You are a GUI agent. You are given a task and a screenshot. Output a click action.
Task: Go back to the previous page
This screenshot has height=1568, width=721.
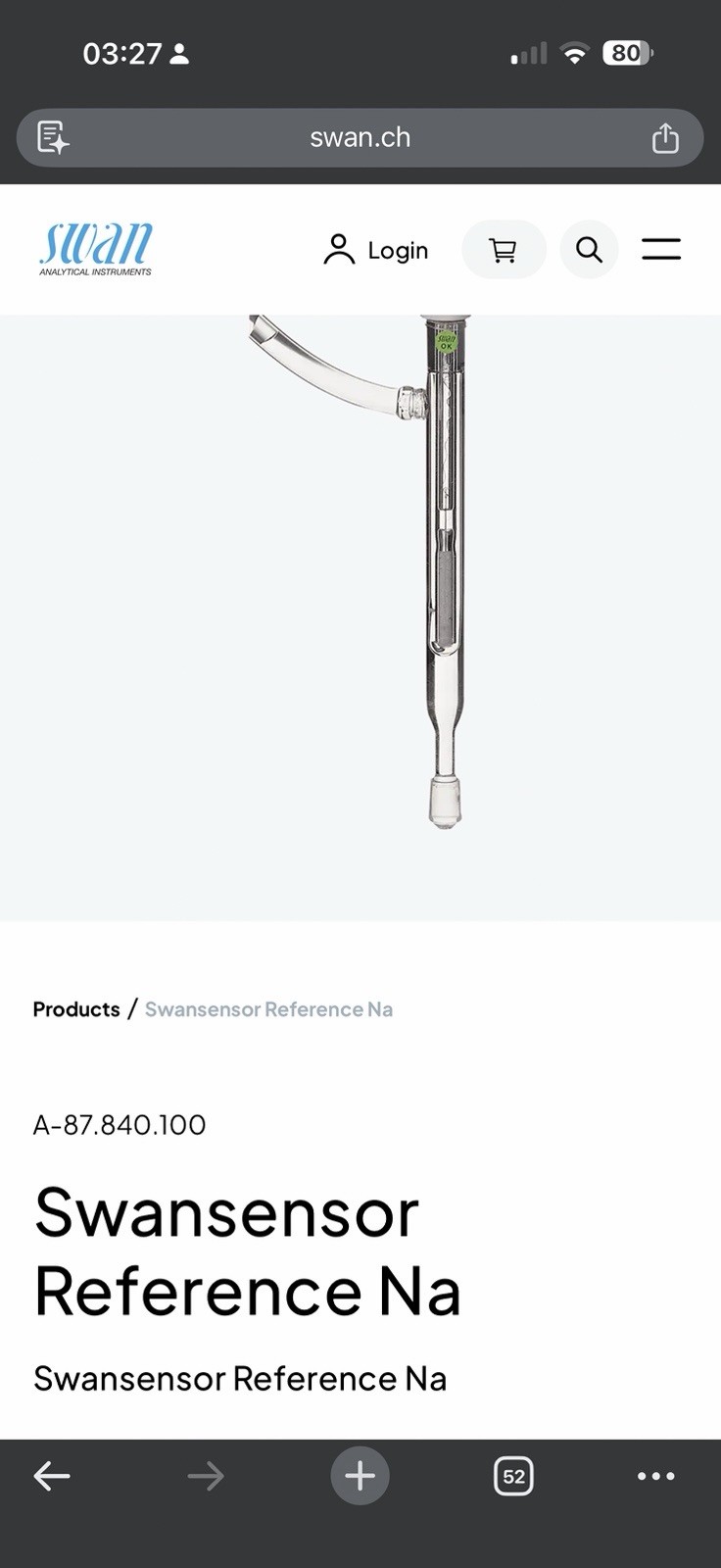pyautogui.click(x=52, y=1476)
